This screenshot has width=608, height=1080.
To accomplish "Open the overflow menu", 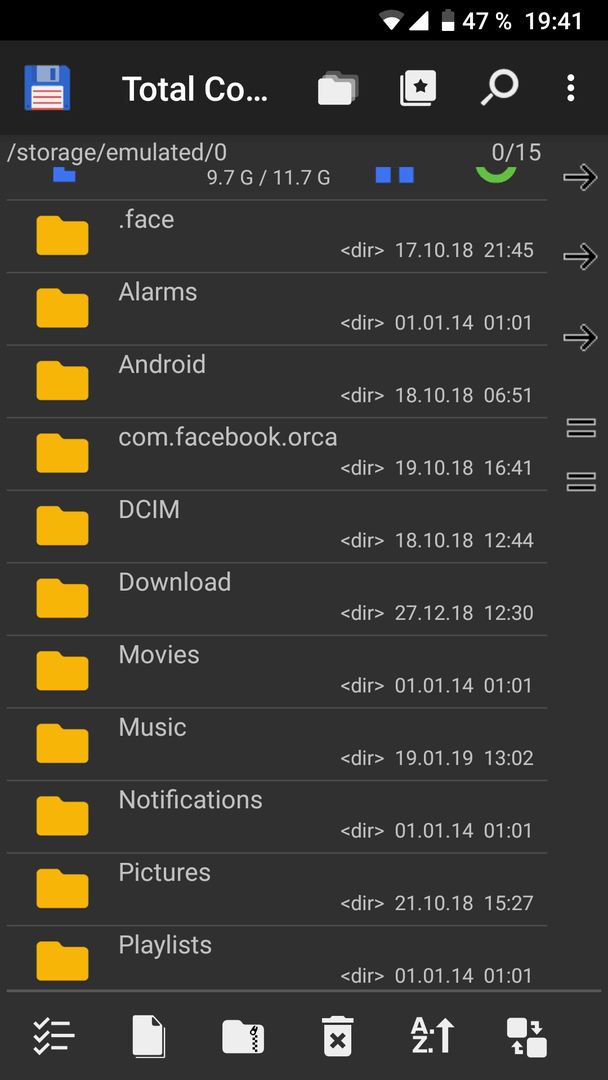I will click(570, 88).
